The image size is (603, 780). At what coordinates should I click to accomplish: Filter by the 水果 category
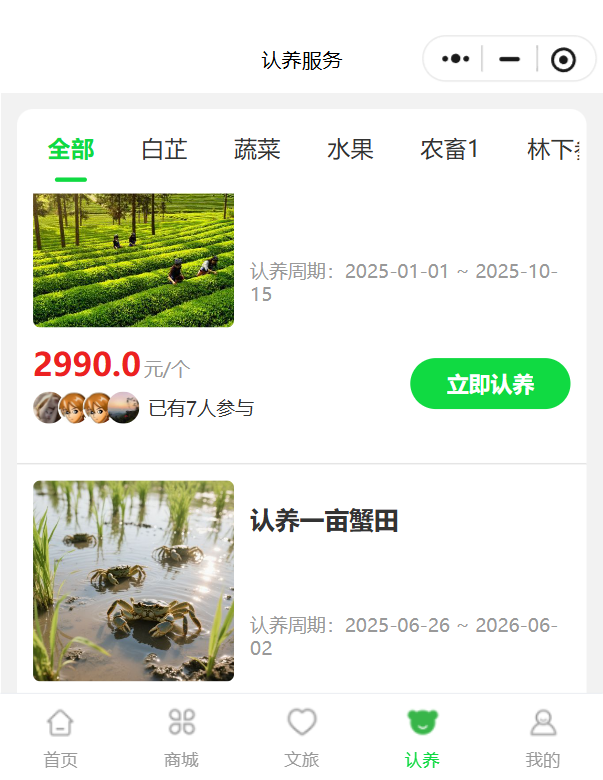pyautogui.click(x=350, y=150)
